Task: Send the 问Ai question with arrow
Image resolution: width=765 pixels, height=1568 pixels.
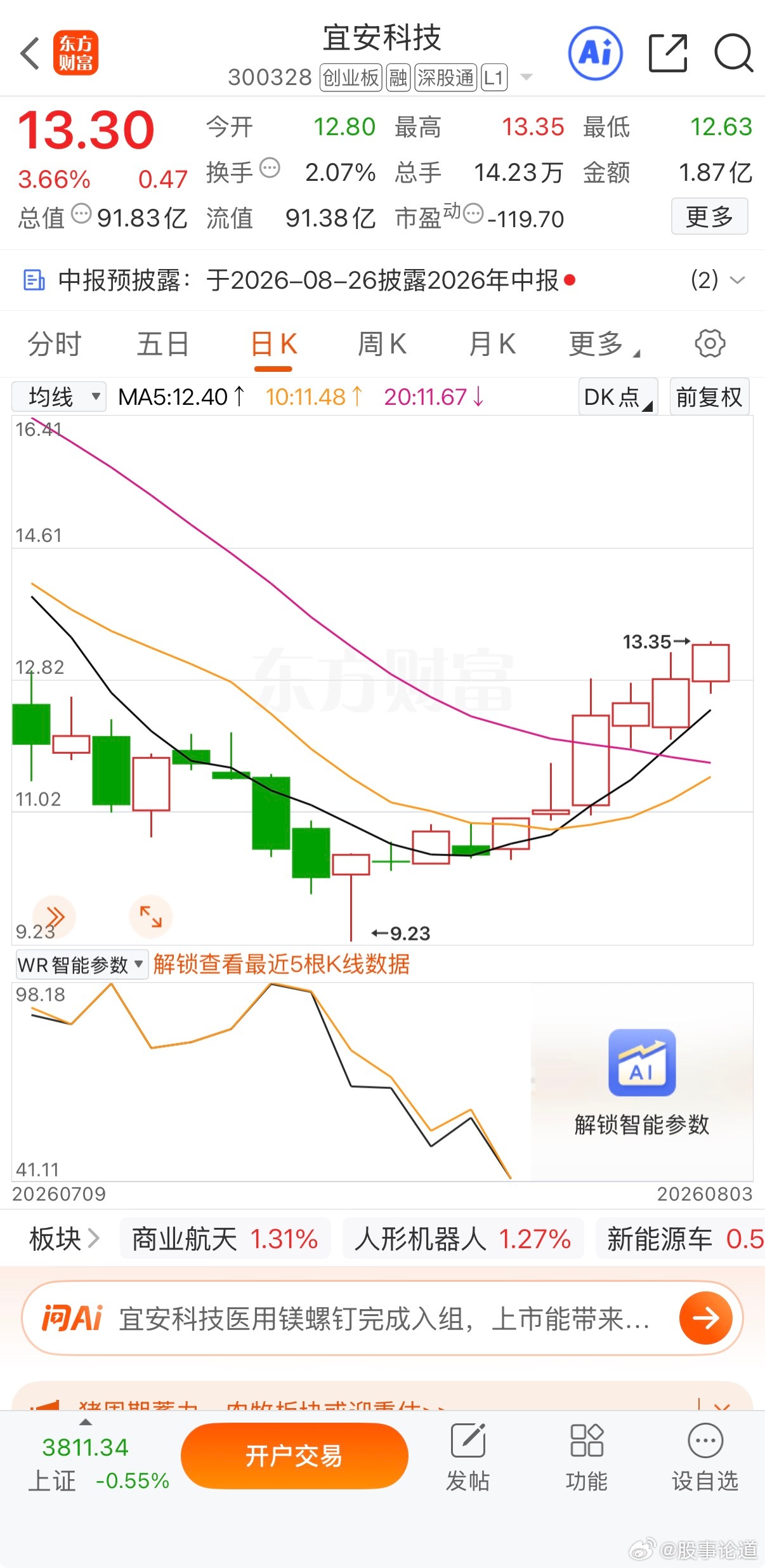Action: click(x=705, y=1318)
